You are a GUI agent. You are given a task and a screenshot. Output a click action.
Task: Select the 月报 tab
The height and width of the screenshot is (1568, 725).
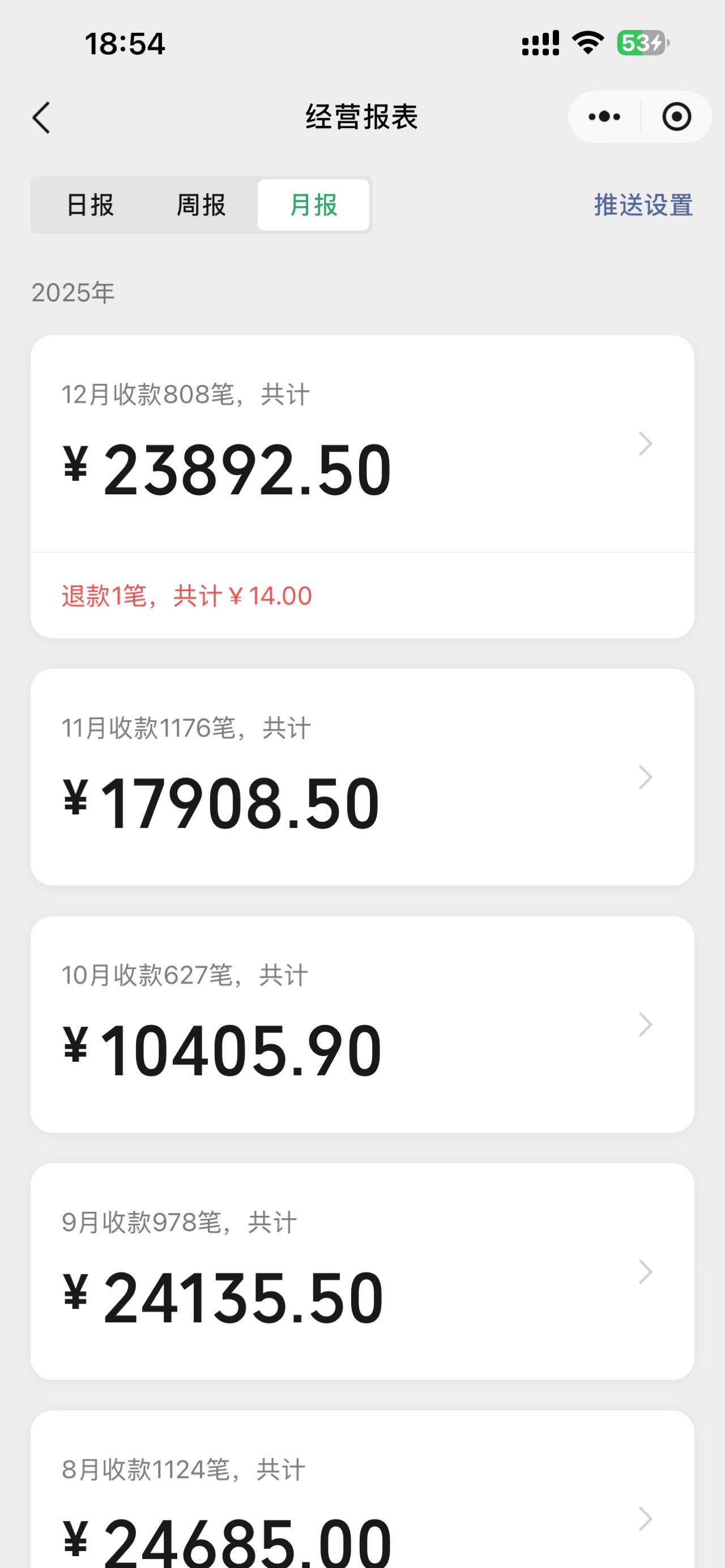(x=313, y=205)
